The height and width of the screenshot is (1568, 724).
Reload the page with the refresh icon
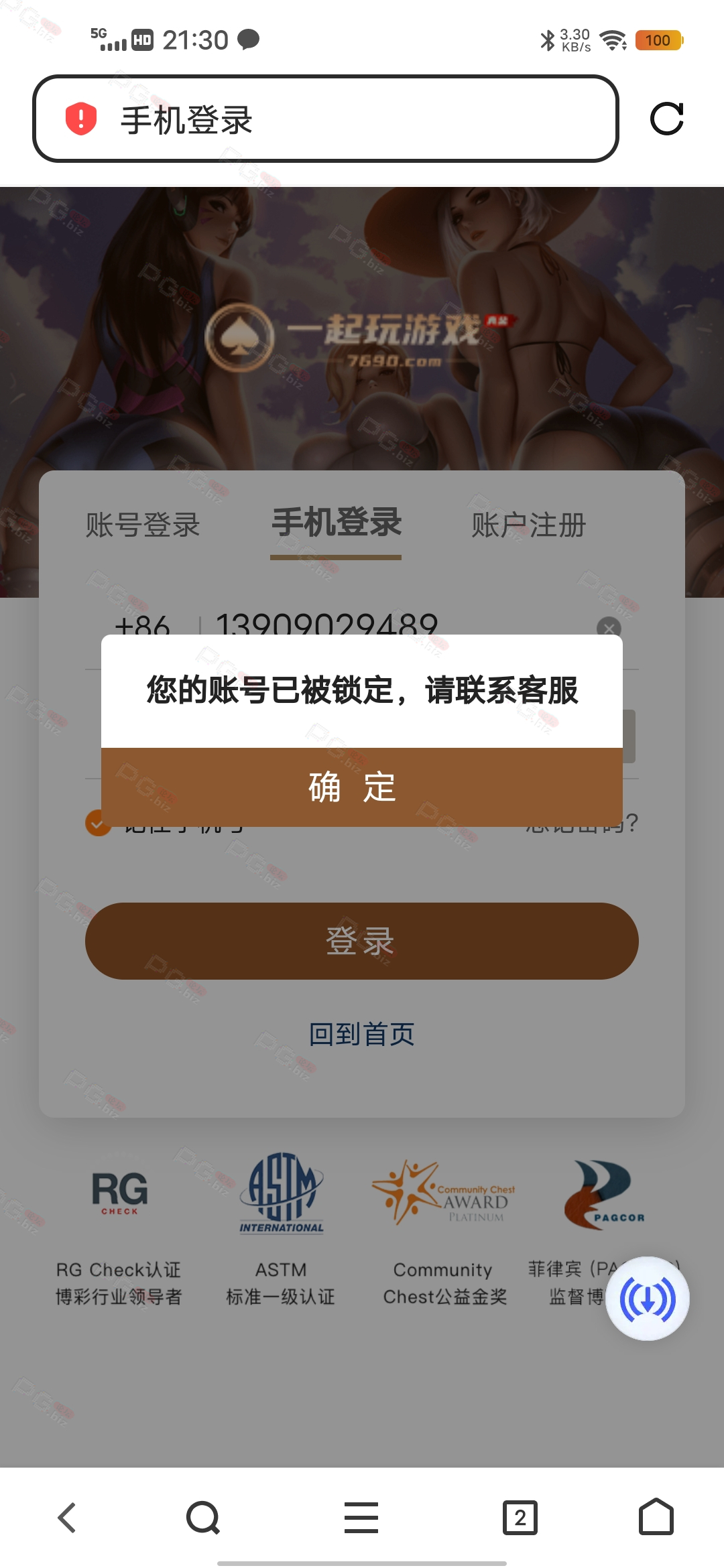(667, 119)
